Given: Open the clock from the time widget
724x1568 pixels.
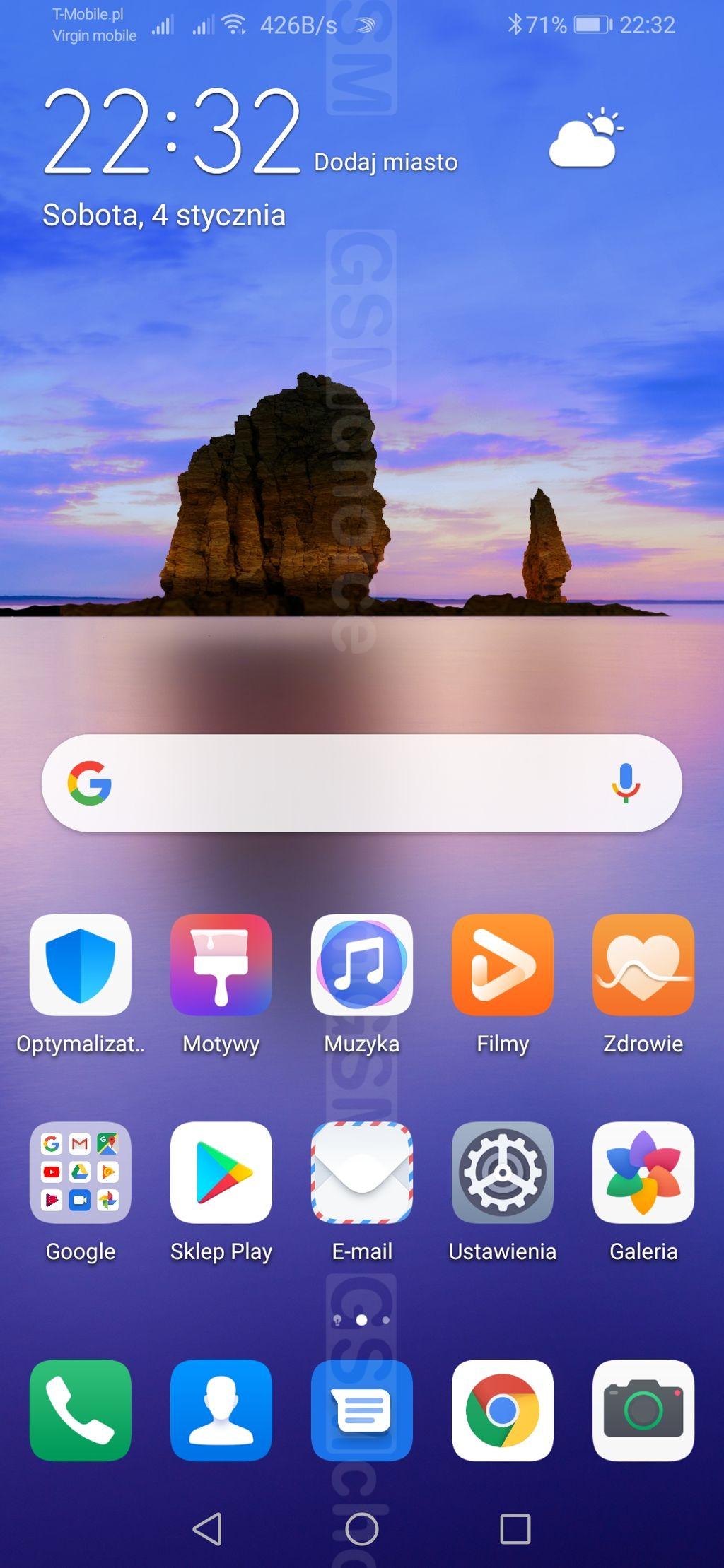Looking at the screenshot, I should [x=172, y=132].
